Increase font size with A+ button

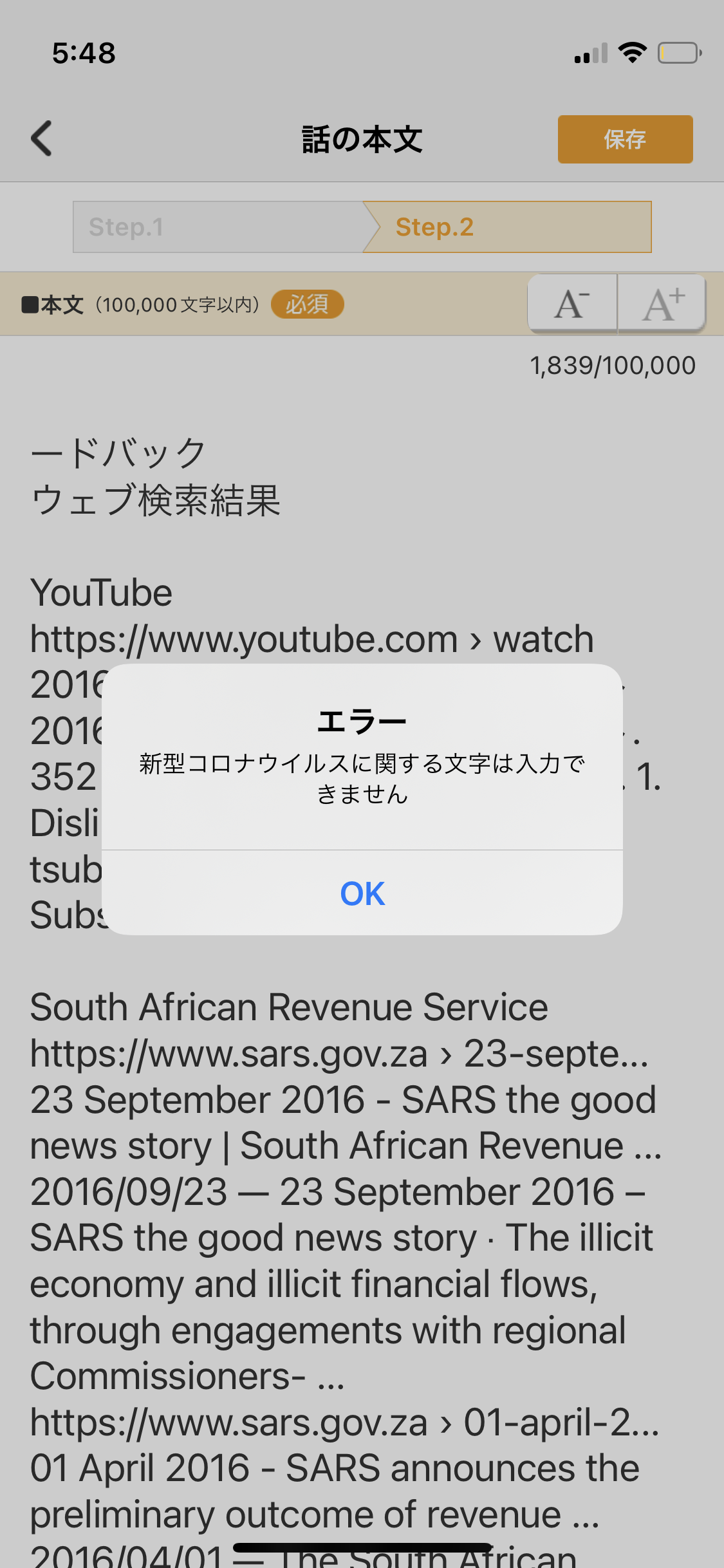coord(663,304)
